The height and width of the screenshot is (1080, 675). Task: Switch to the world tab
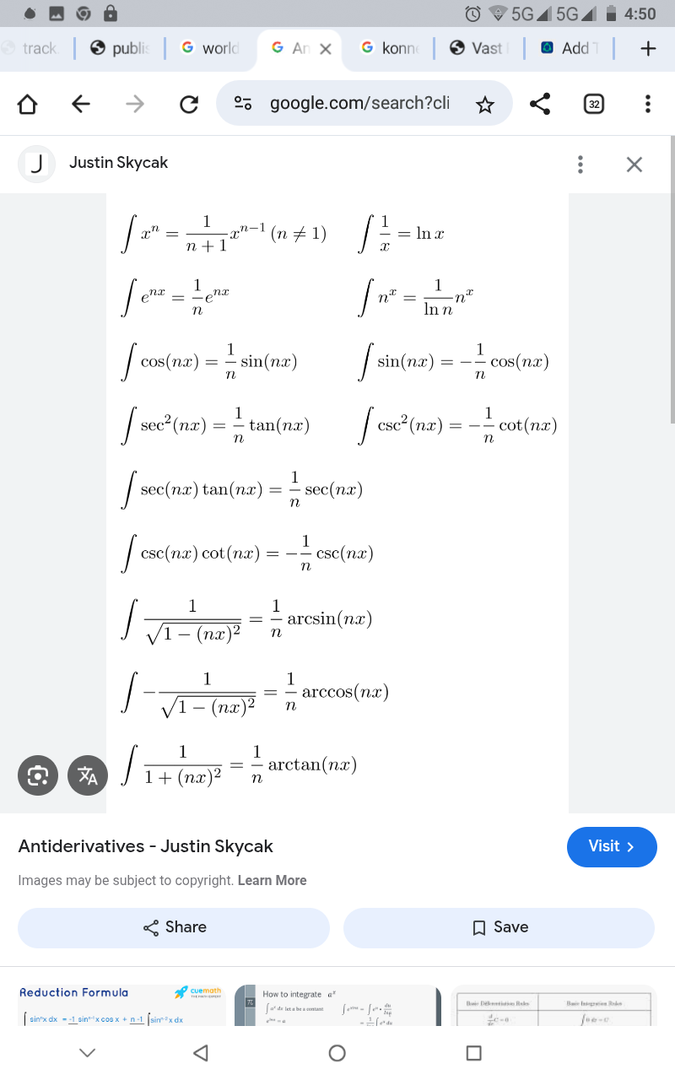[x=211, y=48]
